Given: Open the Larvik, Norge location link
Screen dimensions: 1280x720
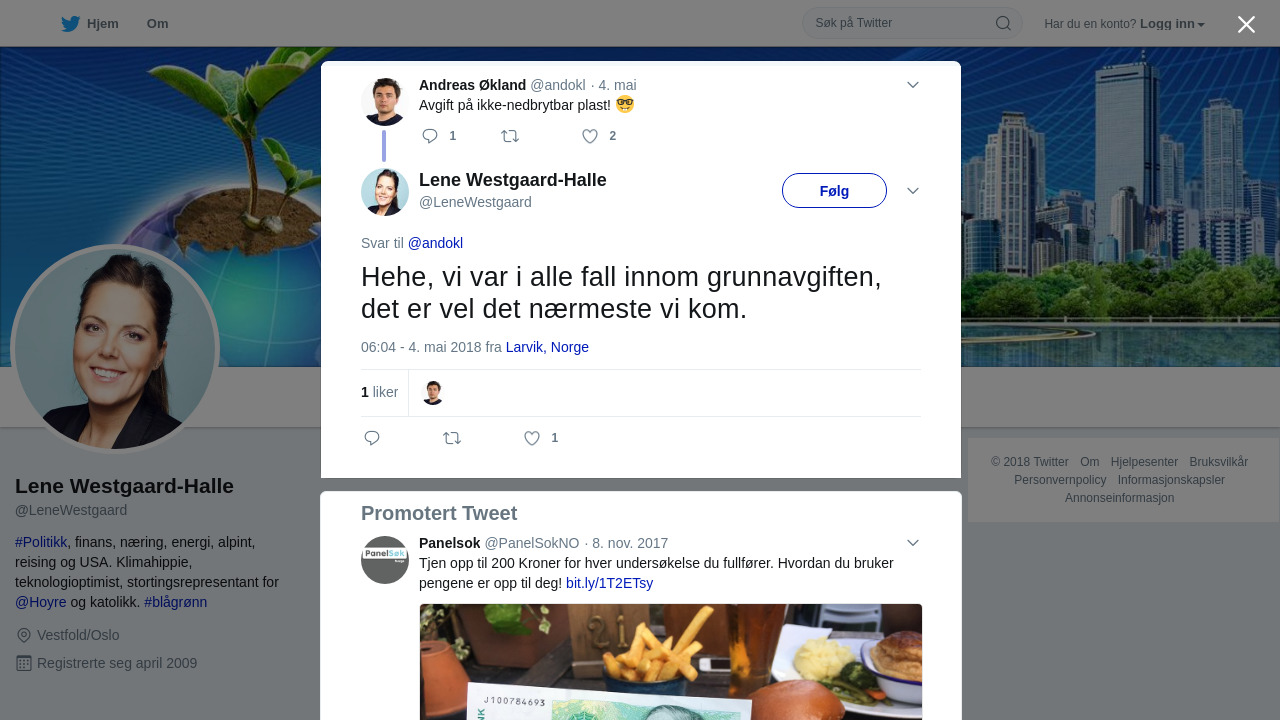Looking at the screenshot, I should [x=547, y=347].
